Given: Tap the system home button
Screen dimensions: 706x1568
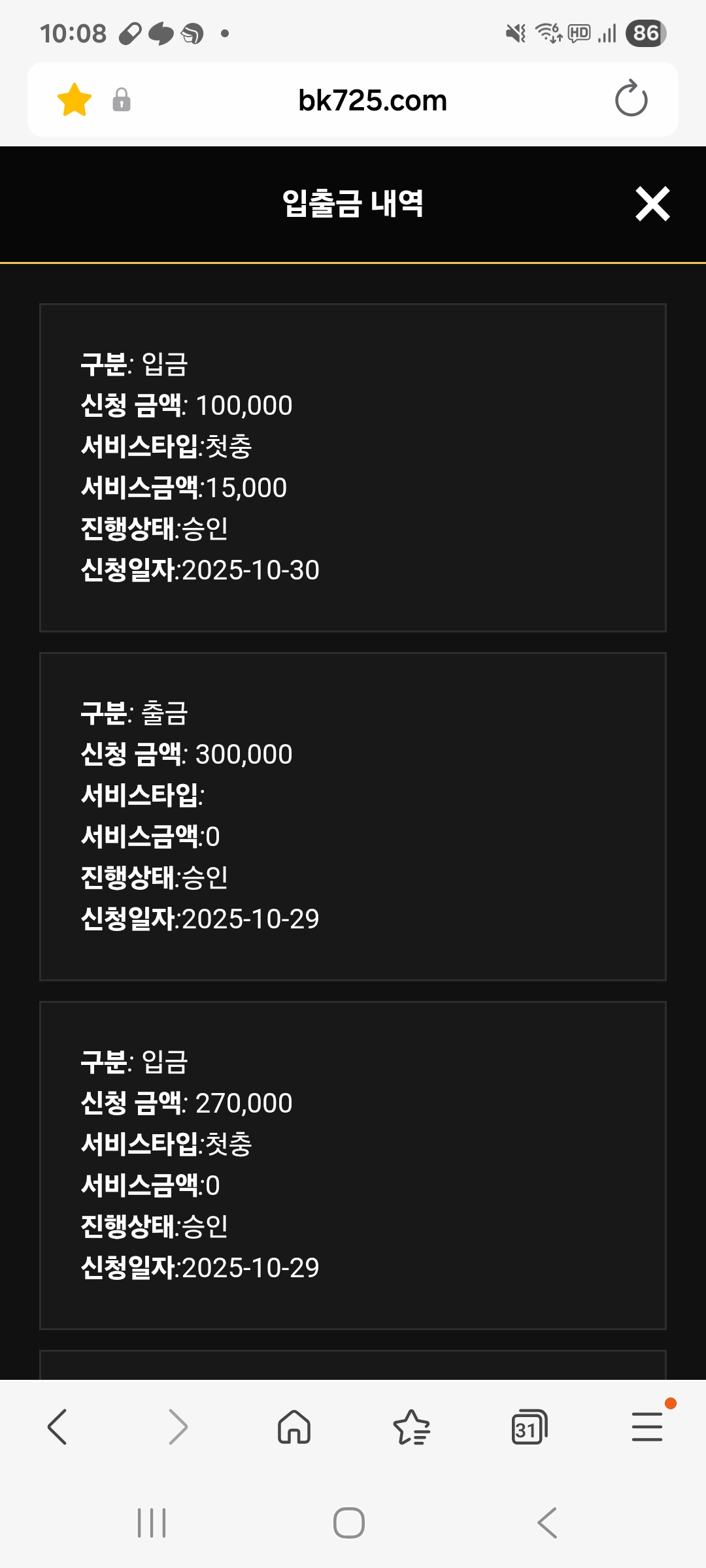Looking at the screenshot, I should tap(349, 1523).
